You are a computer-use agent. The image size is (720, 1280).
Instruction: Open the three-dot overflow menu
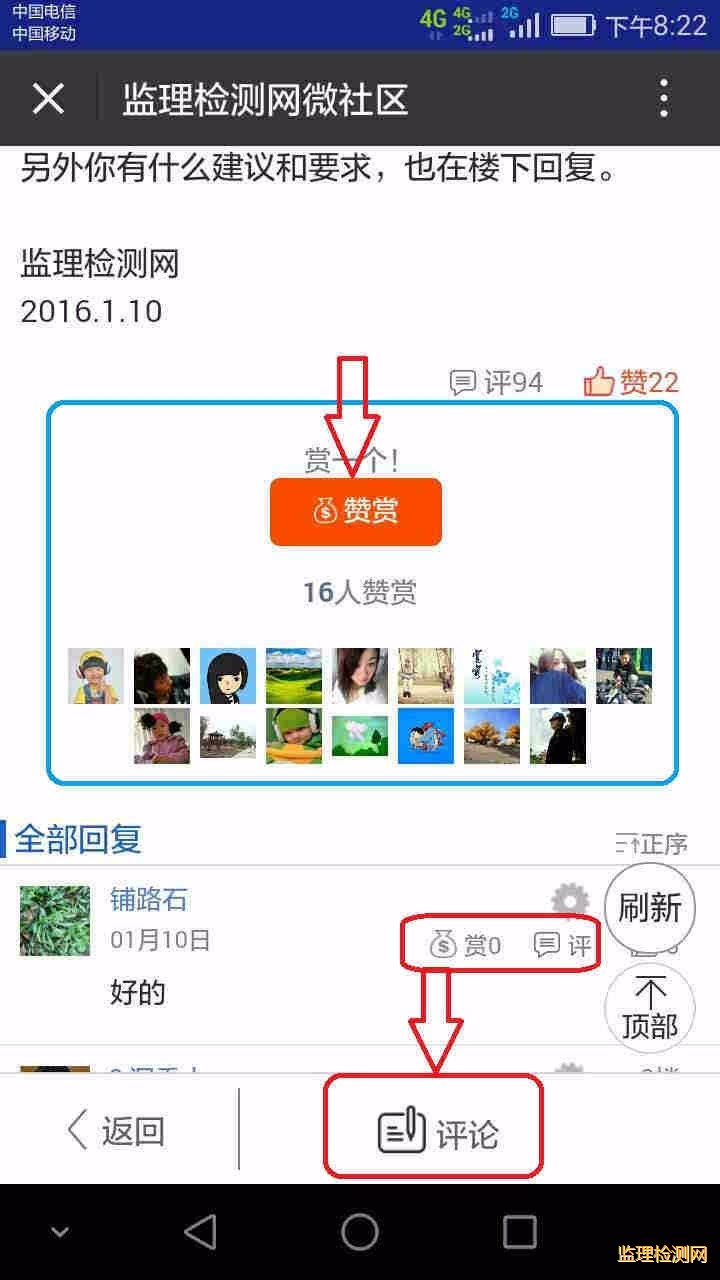pos(663,99)
